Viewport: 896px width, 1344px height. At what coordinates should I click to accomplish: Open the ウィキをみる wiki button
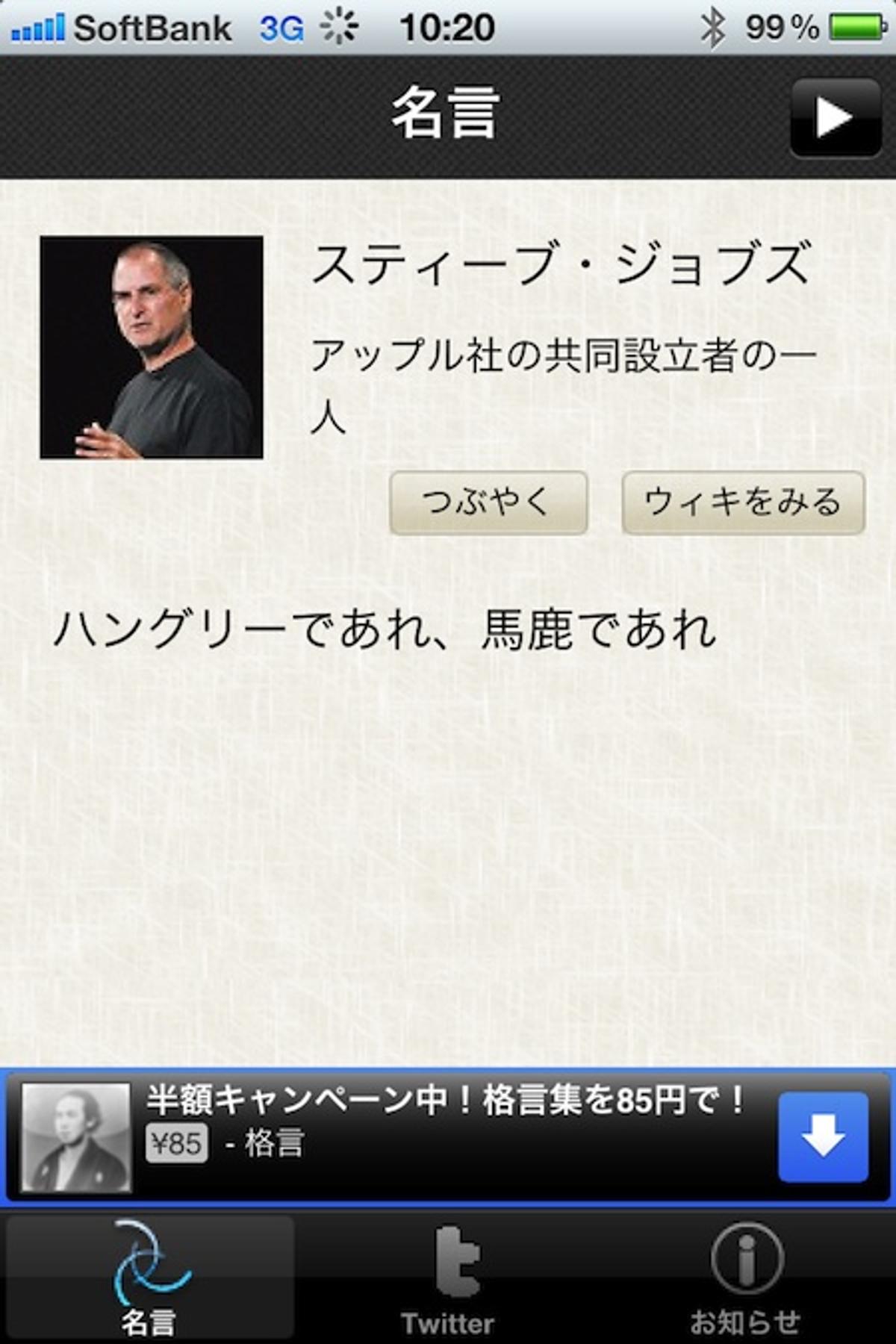pyautogui.click(x=743, y=503)
